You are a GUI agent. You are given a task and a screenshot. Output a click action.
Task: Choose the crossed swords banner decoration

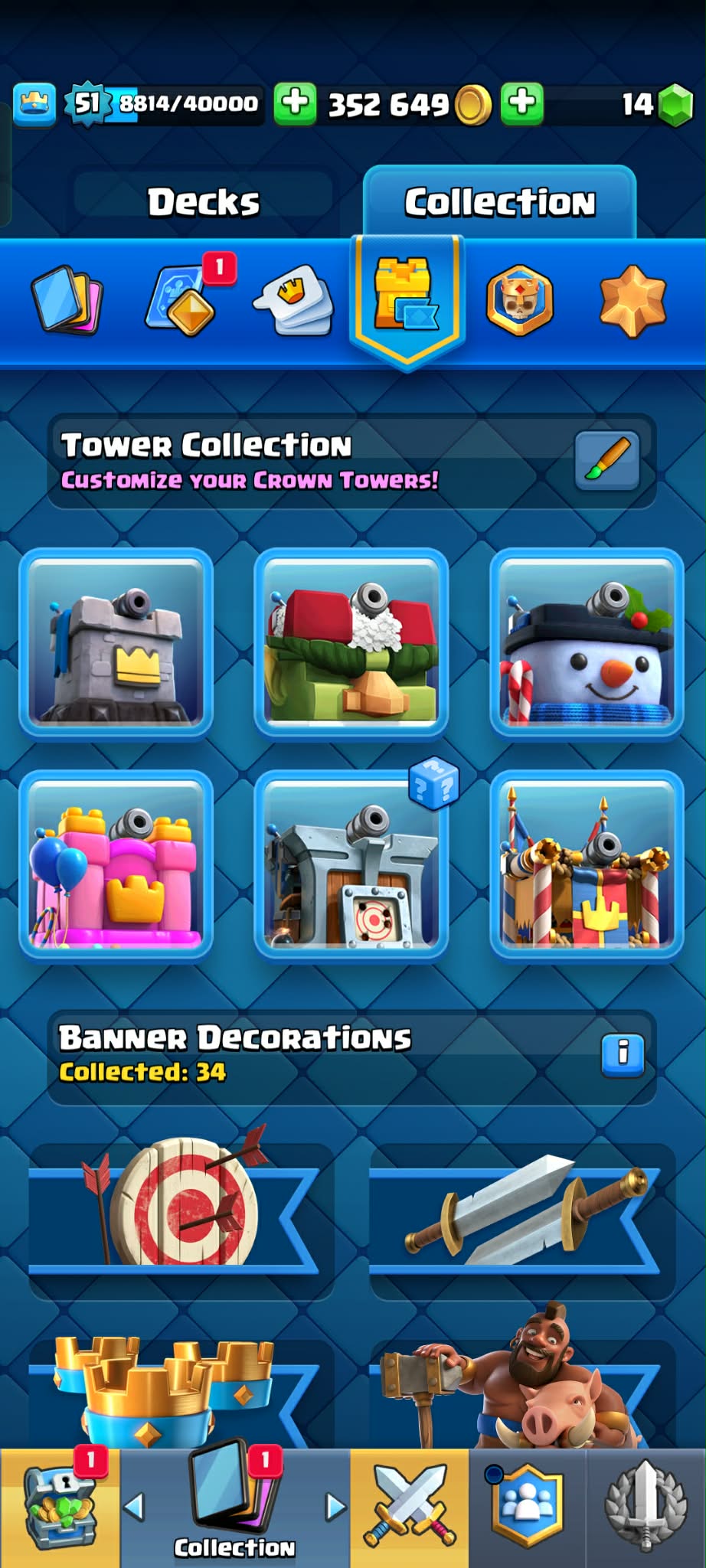pos(522,1210)
